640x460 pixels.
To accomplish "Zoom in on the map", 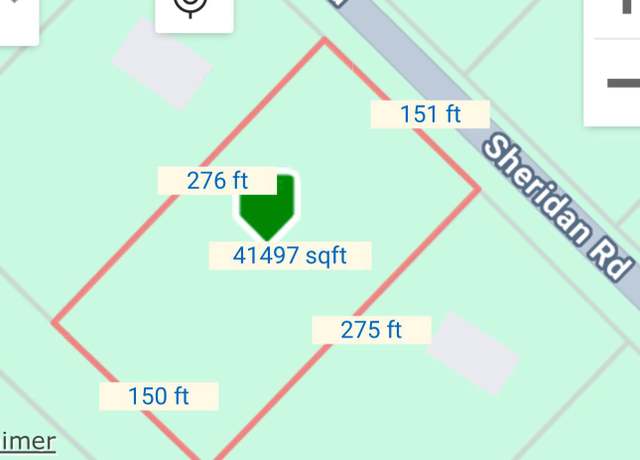I will click(x=621, y=12).
